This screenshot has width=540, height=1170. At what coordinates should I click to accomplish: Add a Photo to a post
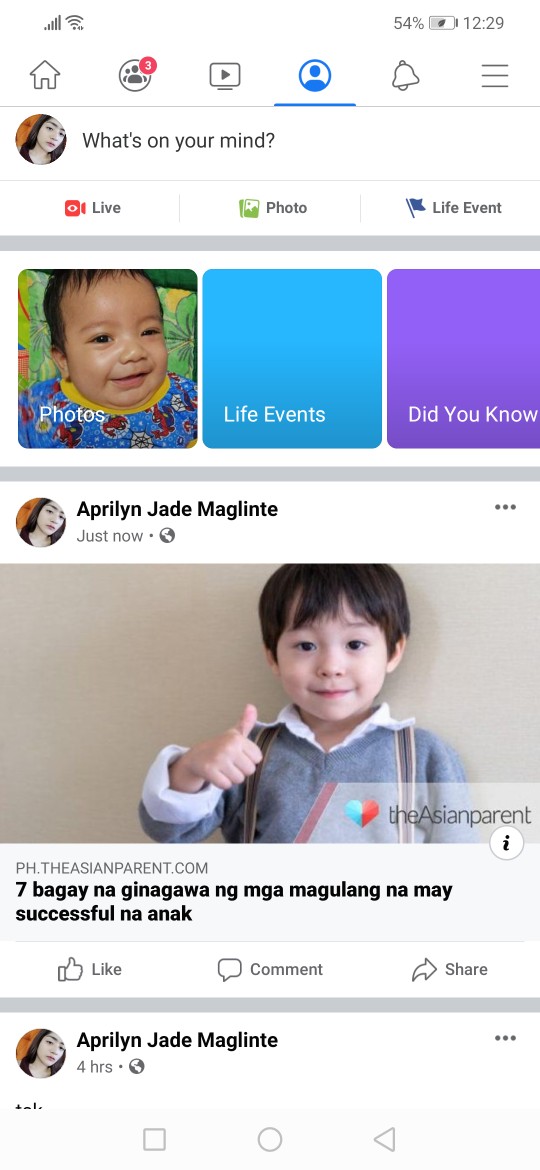point(272,207)
